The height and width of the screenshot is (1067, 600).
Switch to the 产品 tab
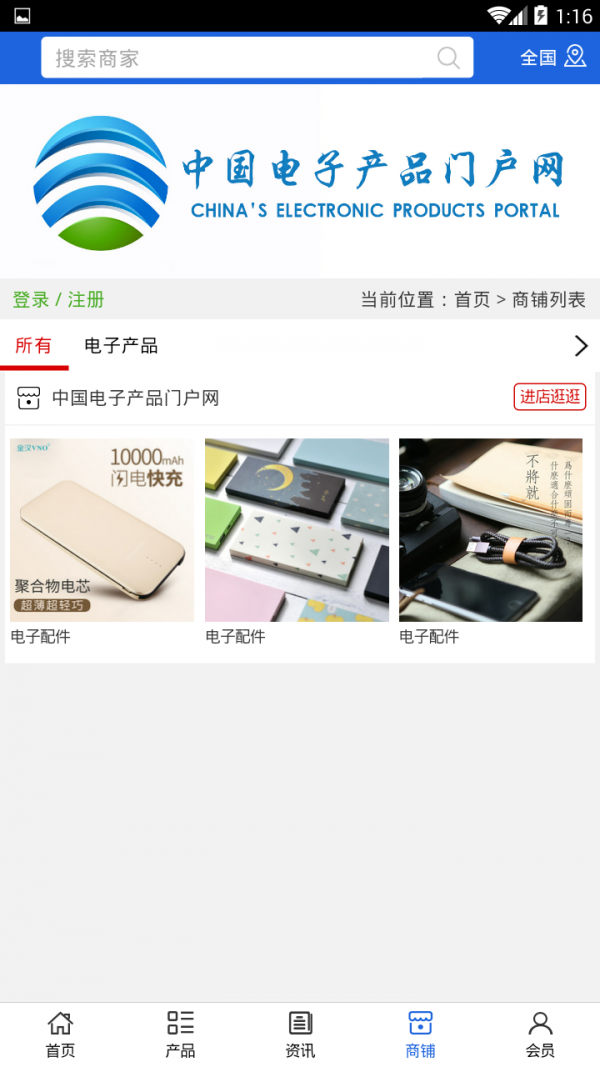pyautogui.click(x=180, y=1034)
